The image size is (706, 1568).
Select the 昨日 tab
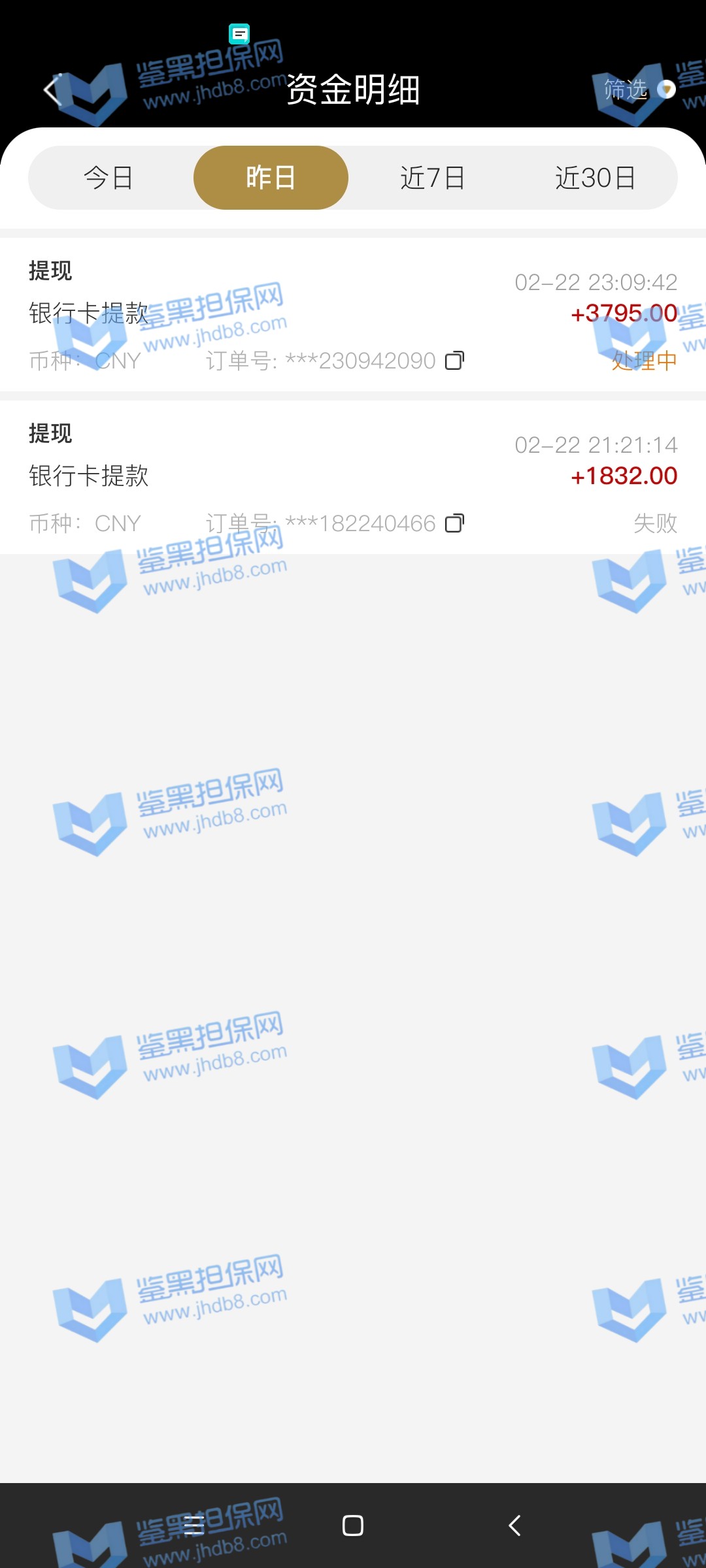click(271, 178)
